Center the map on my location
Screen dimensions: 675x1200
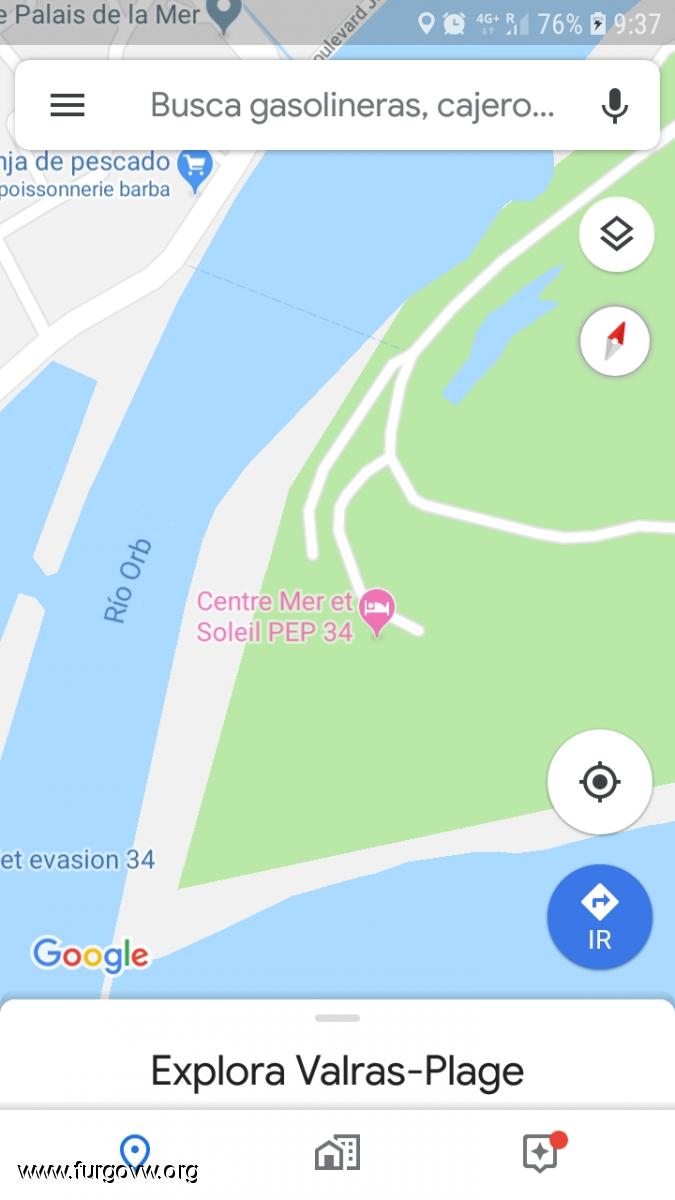click(599, 782)
